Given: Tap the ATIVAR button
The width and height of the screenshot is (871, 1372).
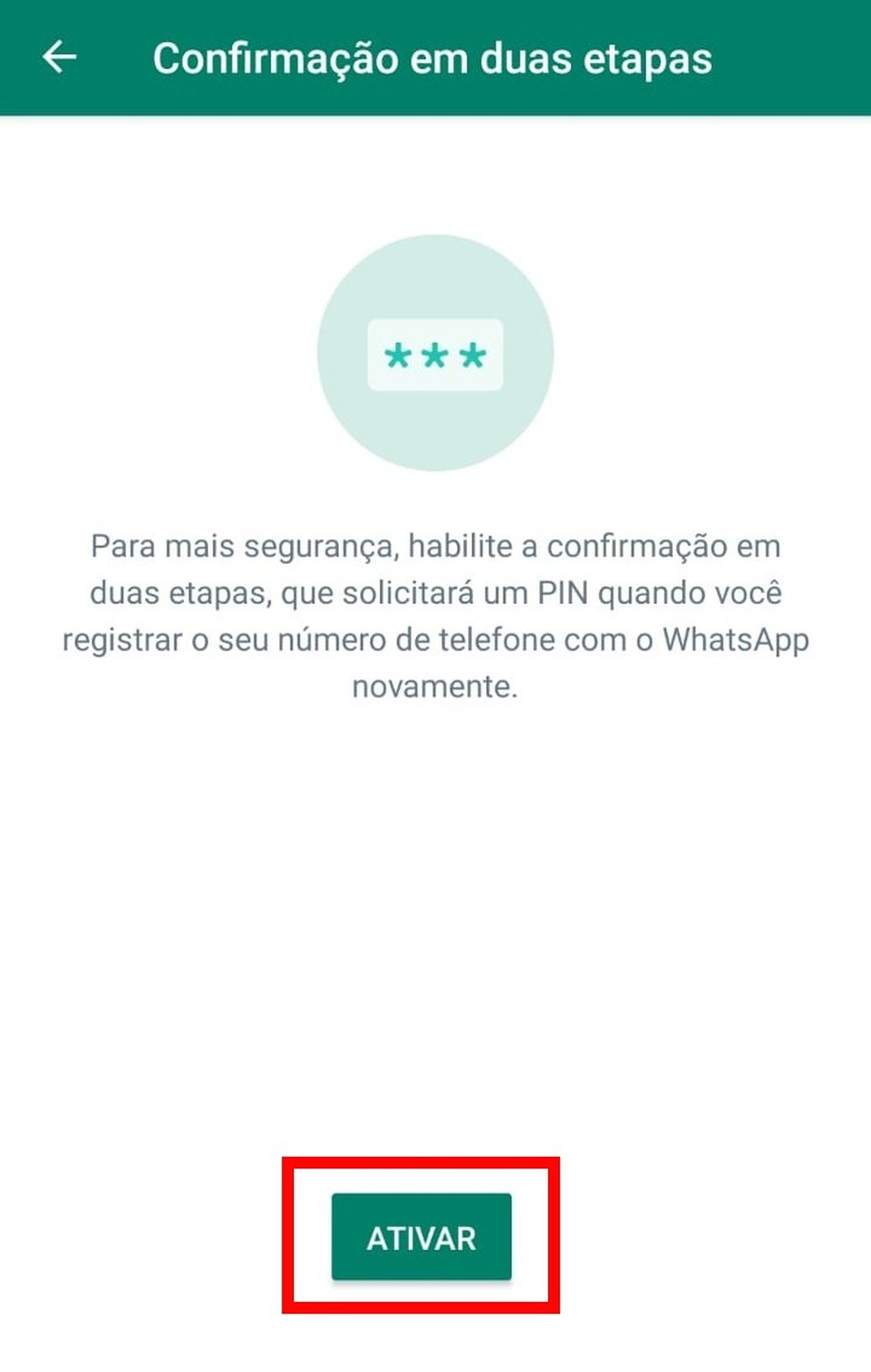Looking at the screenshot, I should pyautogui.click(x=421, y=1237).
